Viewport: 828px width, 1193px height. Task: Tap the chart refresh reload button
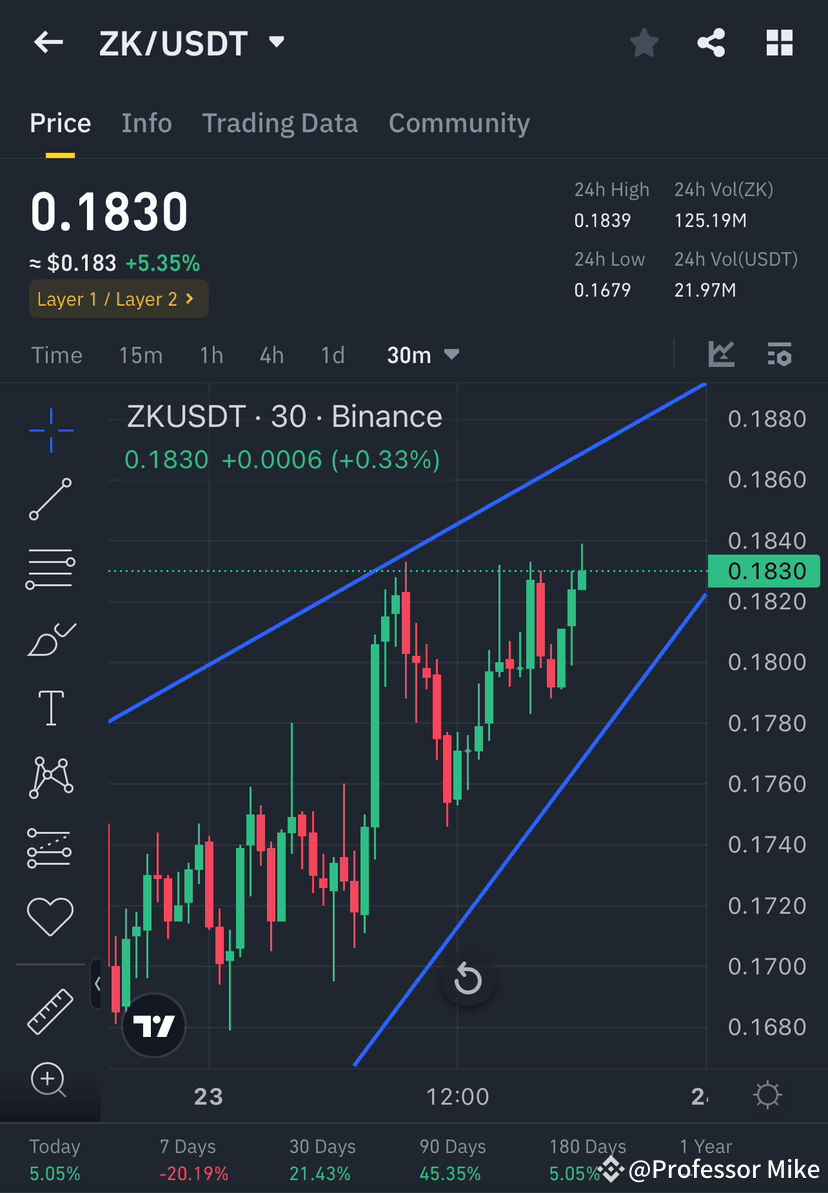468,979
